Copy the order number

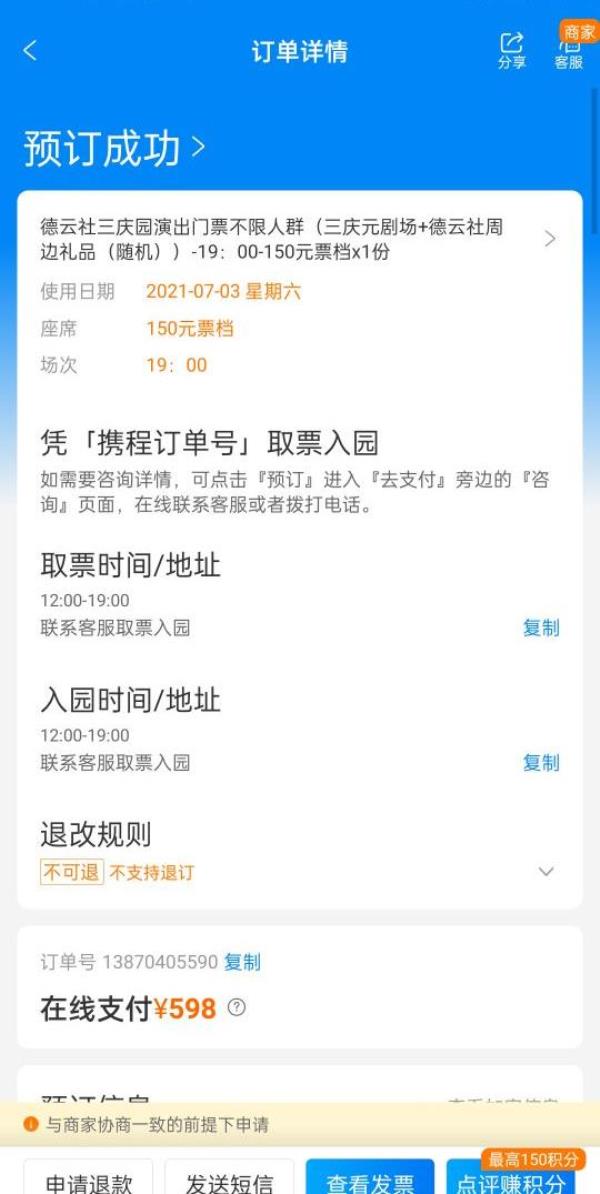(242, 962)
